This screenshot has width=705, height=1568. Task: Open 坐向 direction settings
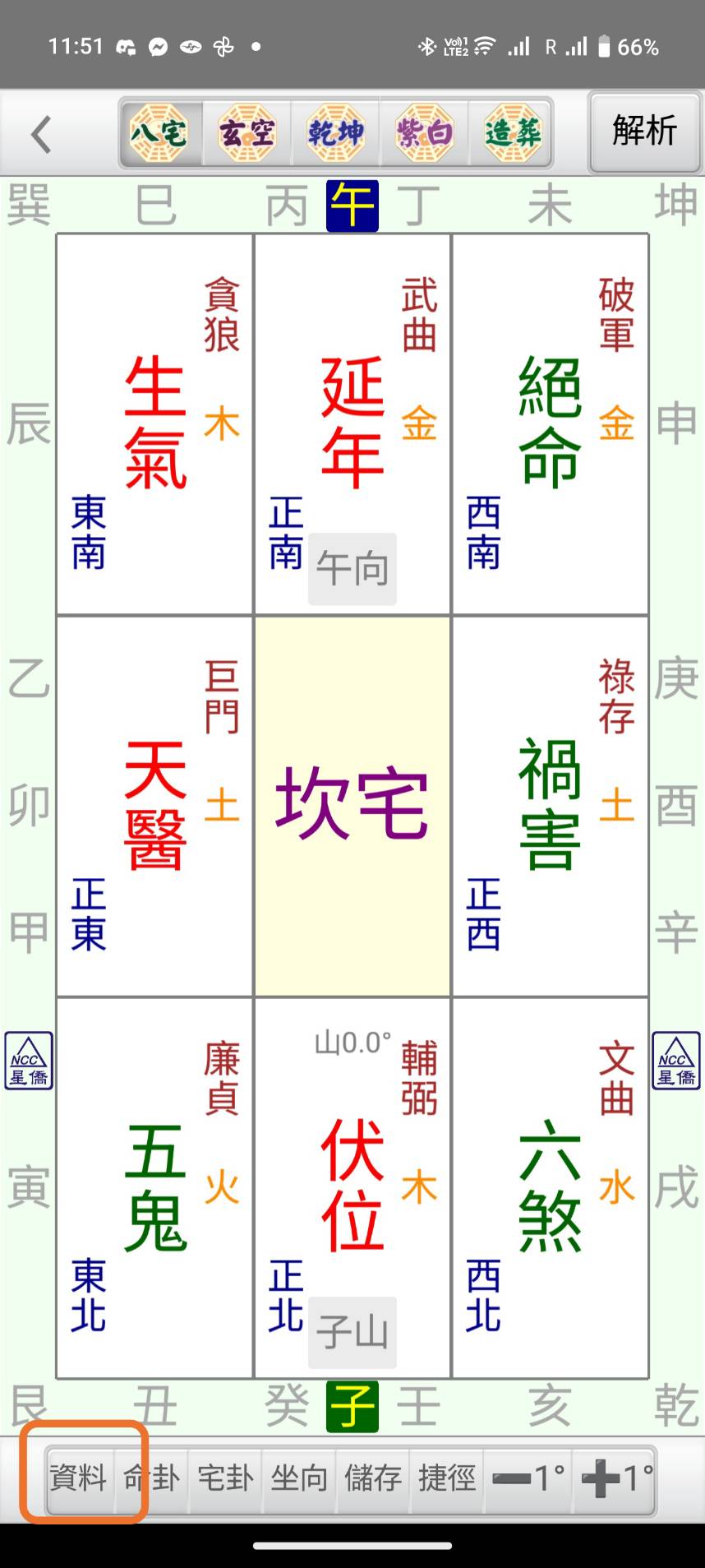[x=299, y=1478]
